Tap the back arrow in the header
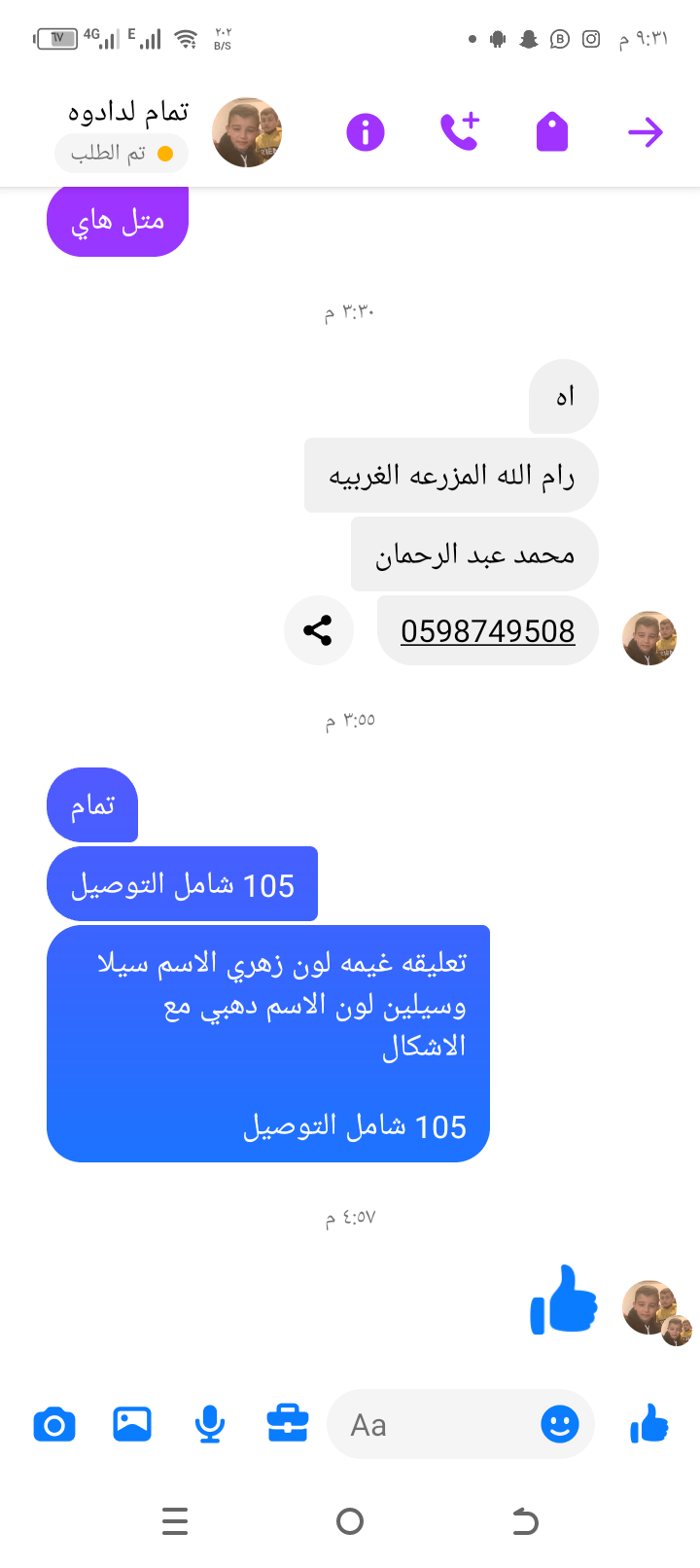 point(645,132)
